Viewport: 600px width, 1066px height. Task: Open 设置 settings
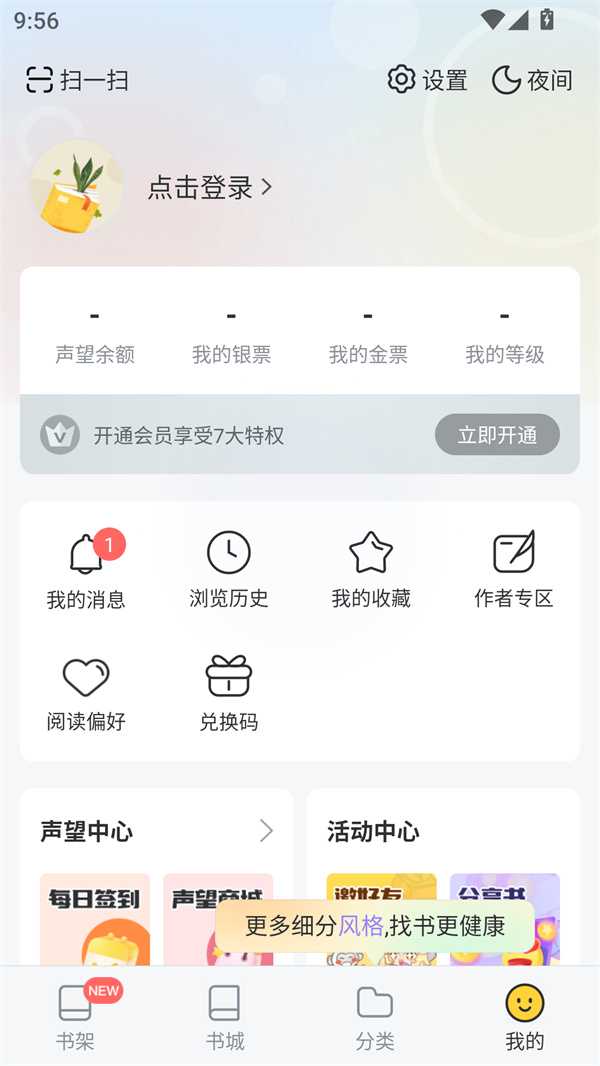(428, 80)
